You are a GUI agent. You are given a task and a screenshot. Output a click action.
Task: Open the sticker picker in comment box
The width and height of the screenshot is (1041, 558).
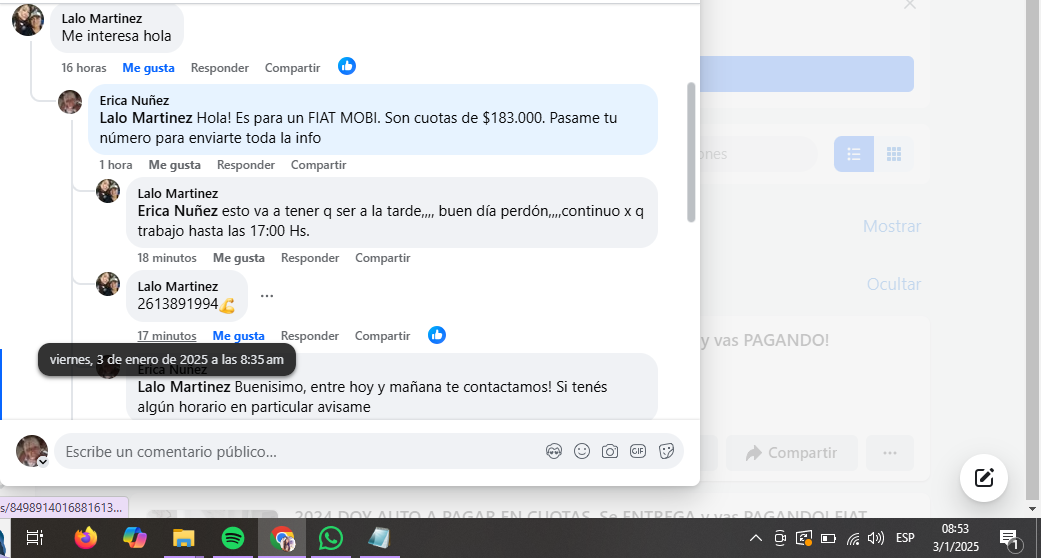pos(666,452)
